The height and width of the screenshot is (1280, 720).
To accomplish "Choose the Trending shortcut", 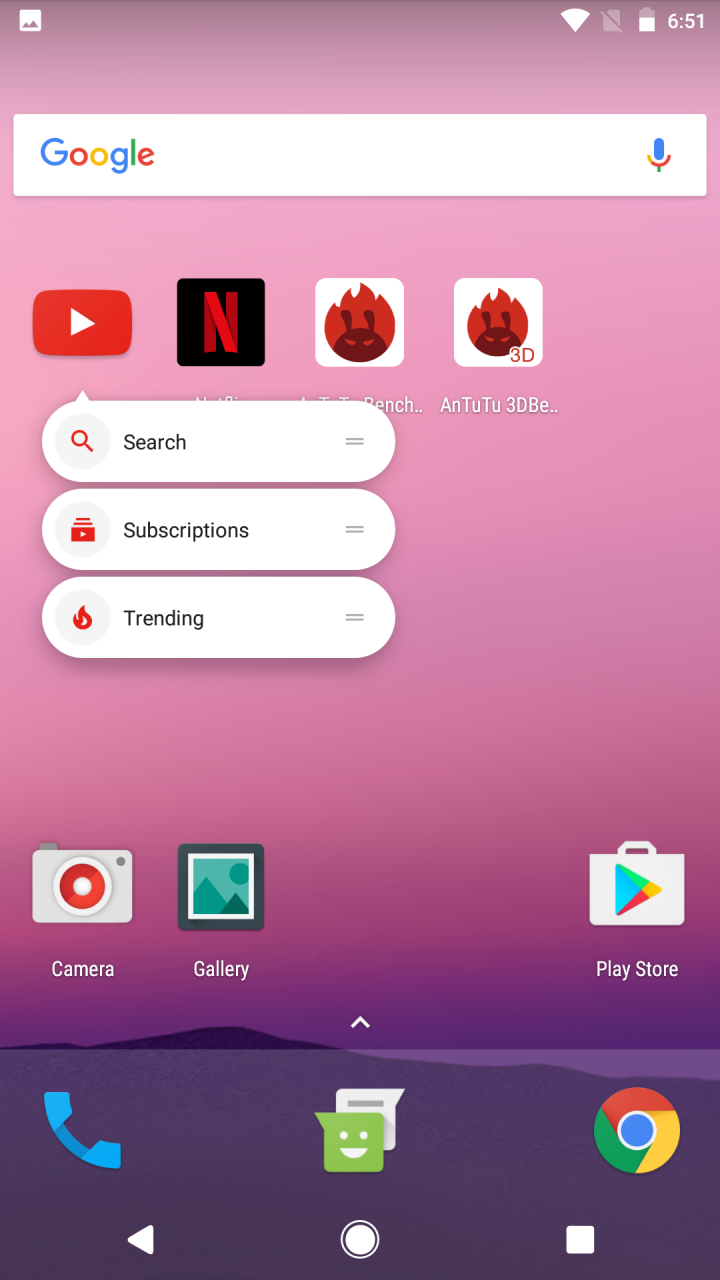I will (x=218, y=618).
